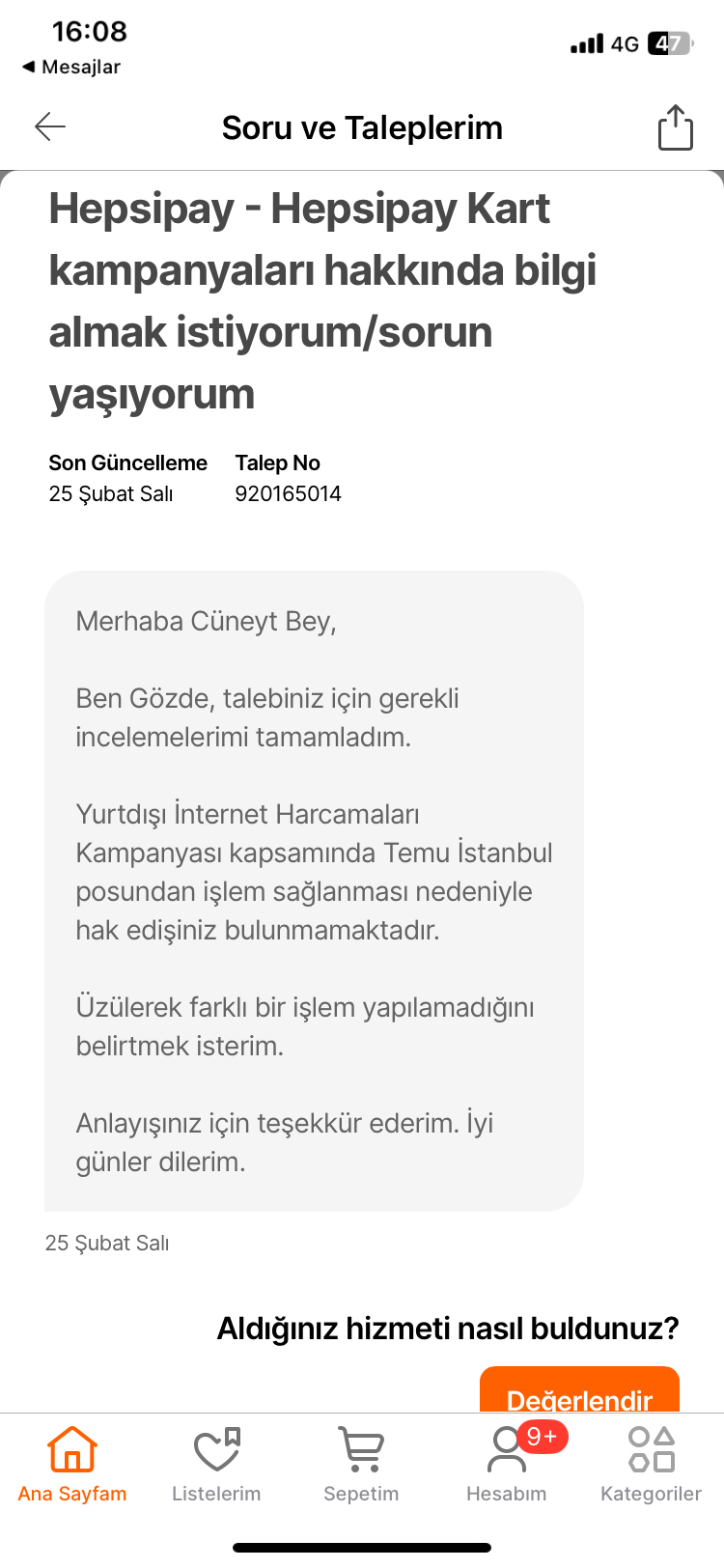Open the Sepetim cart tab
Screen dimensions: 724x1568
pos(361,1465)
